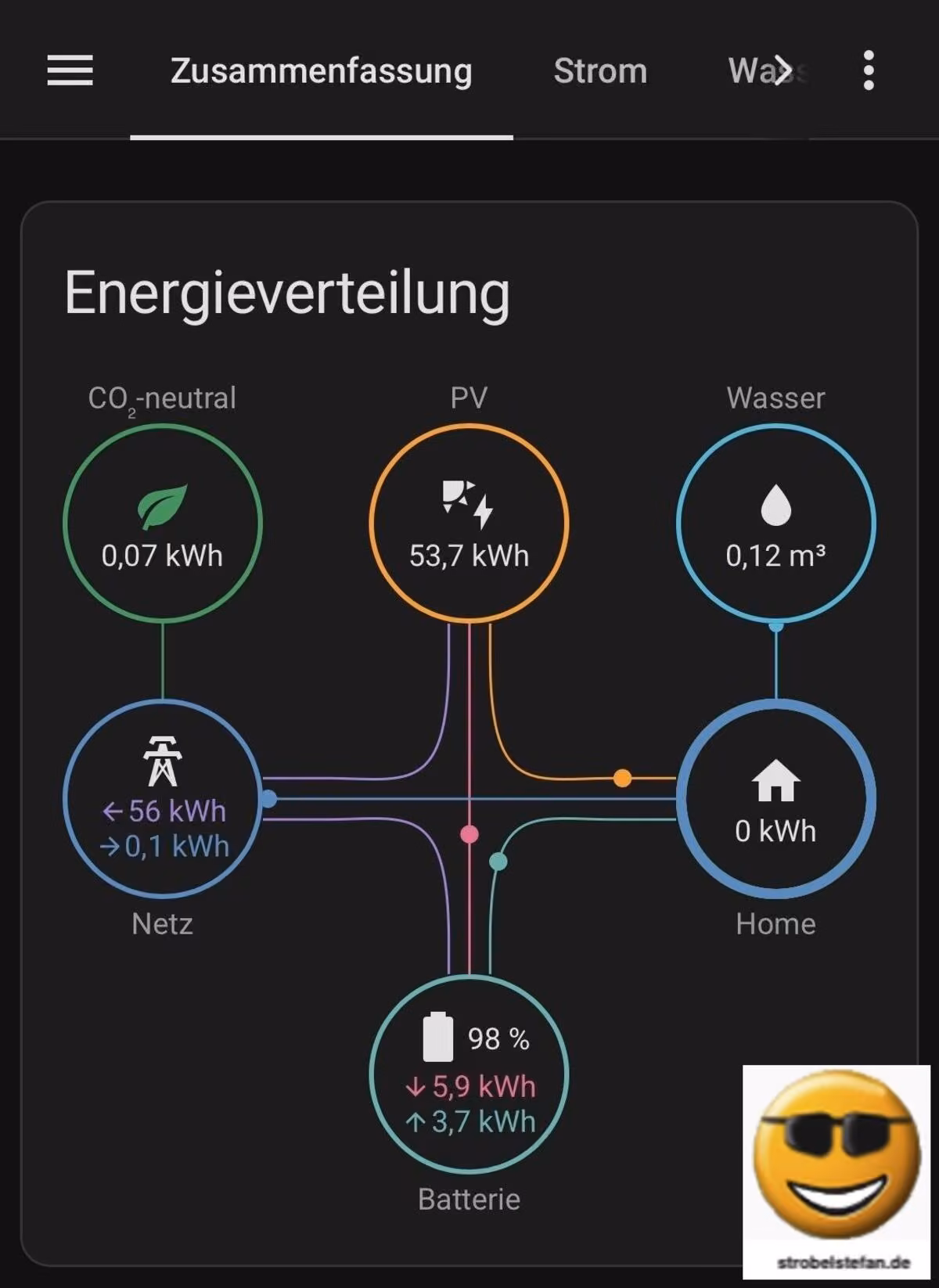Open the PV solar production circle
The height and width of the screenshot is (1288, 939).
click(469, 523)
